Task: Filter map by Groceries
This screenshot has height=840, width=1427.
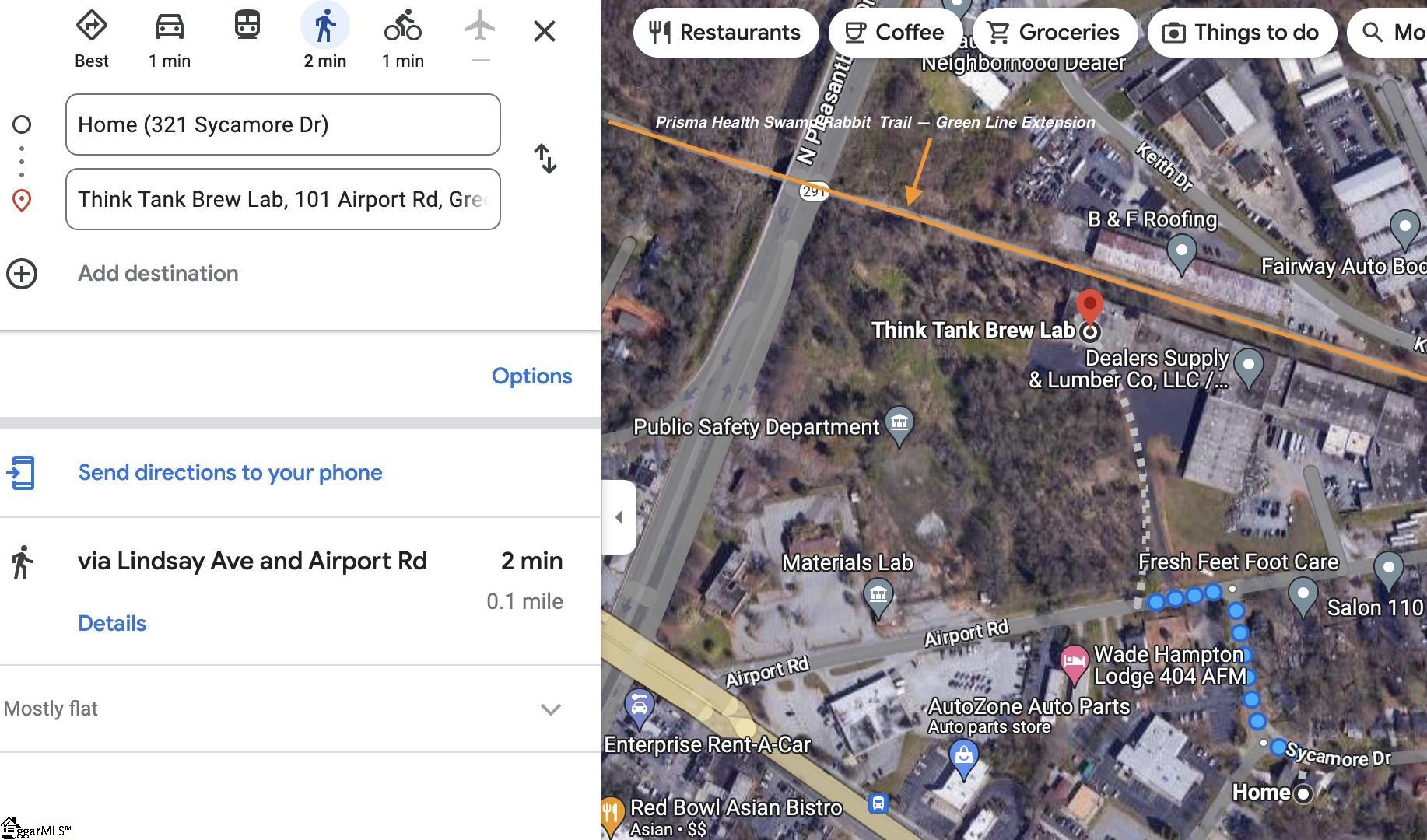Action: point(1054,33)
